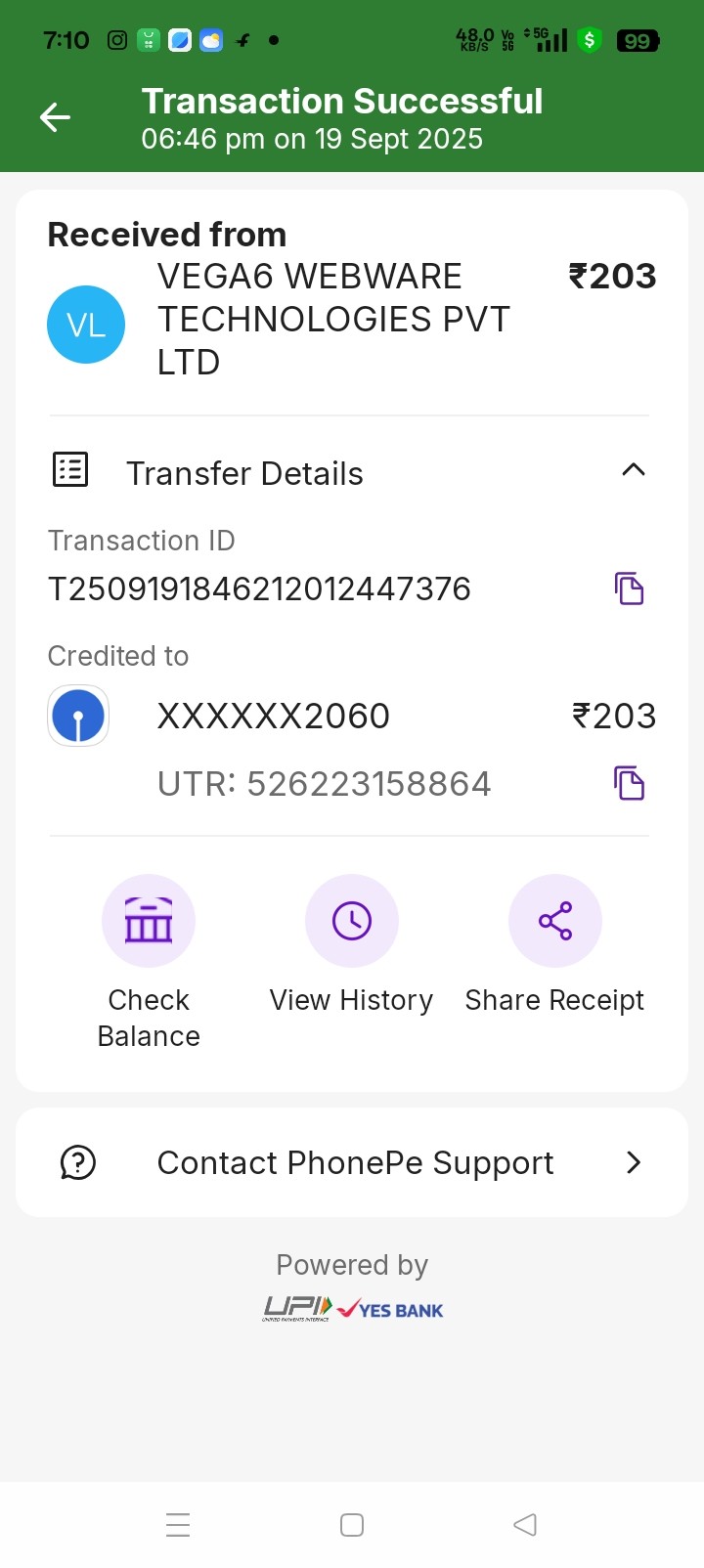Tap Check Balance

(149, 922)
